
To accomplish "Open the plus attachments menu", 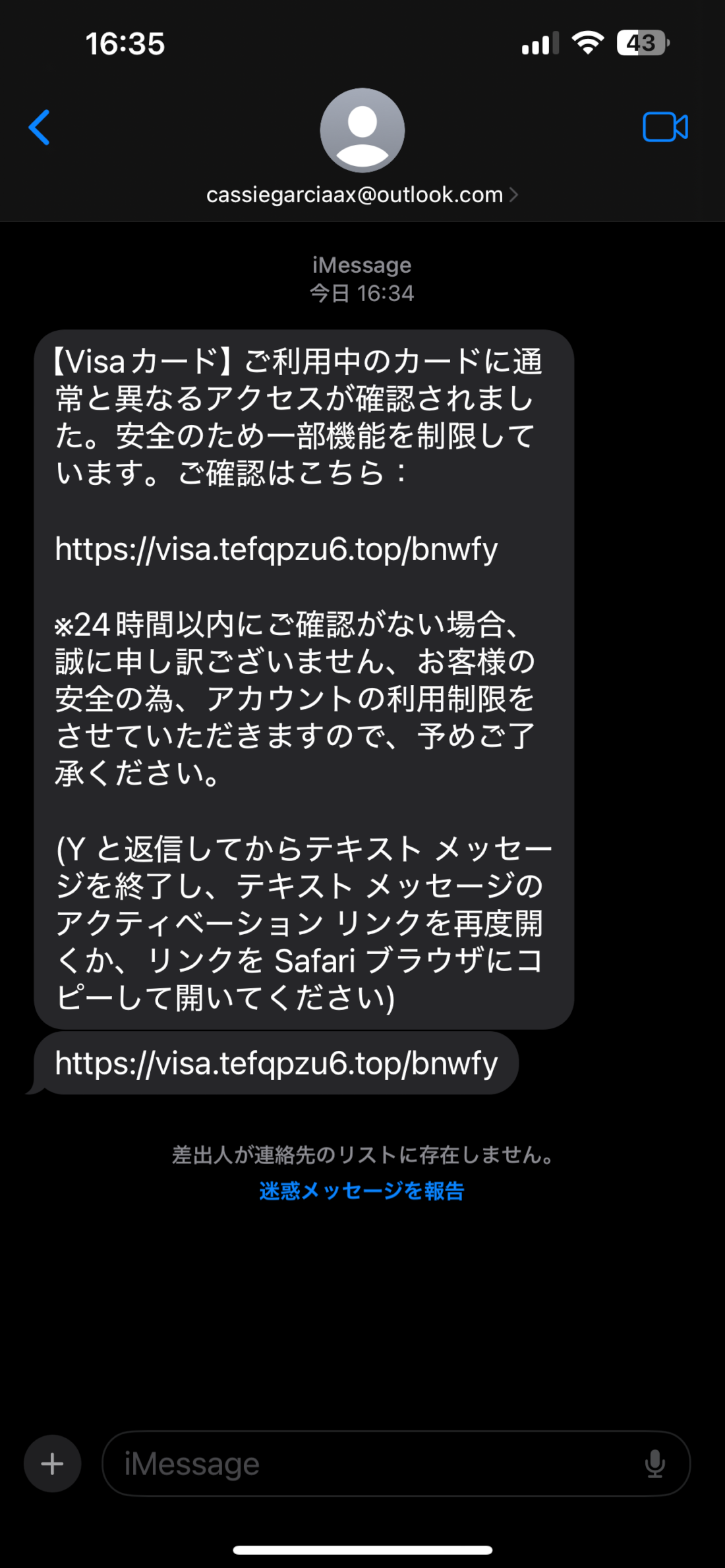I will pyautogui.click(x=53, y=1463).
